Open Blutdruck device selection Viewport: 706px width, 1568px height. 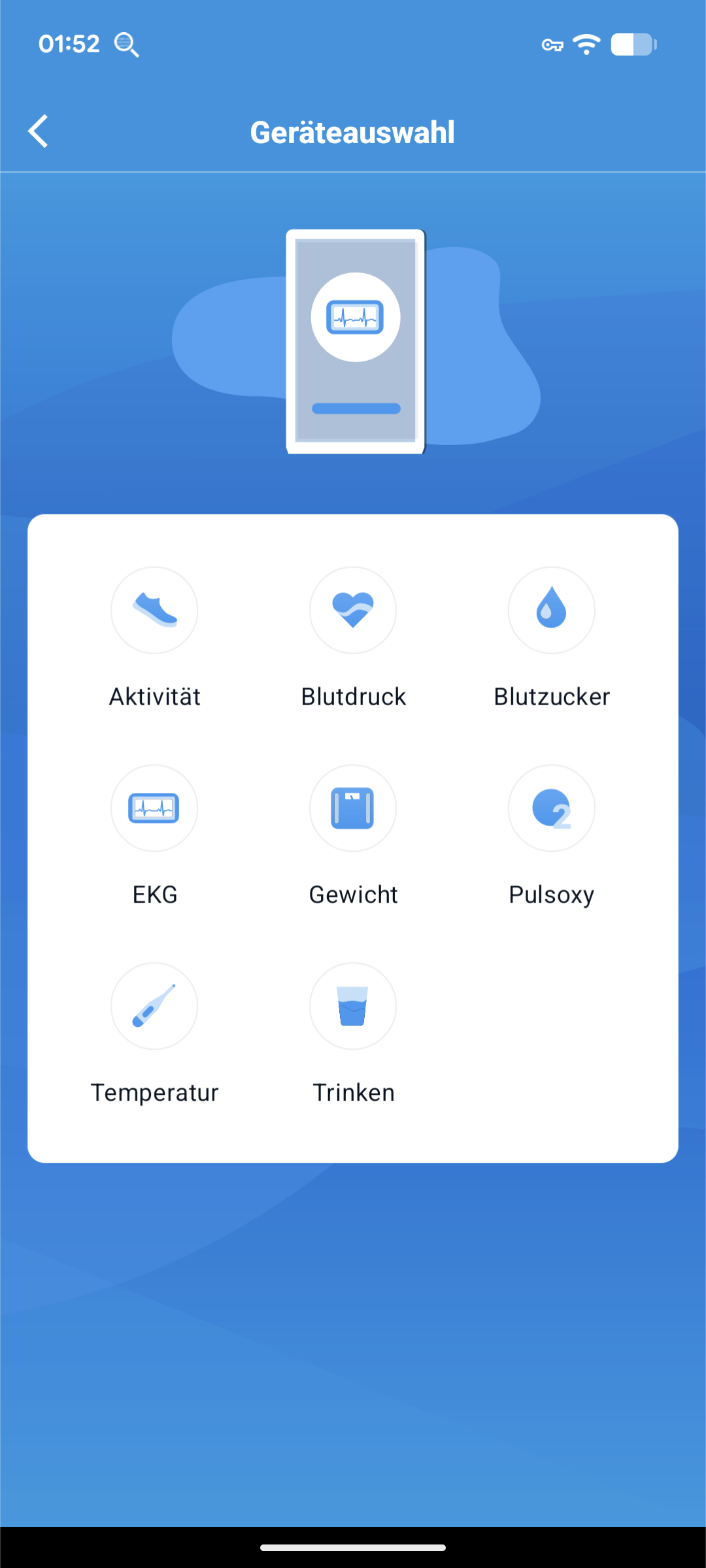point(353,610)
